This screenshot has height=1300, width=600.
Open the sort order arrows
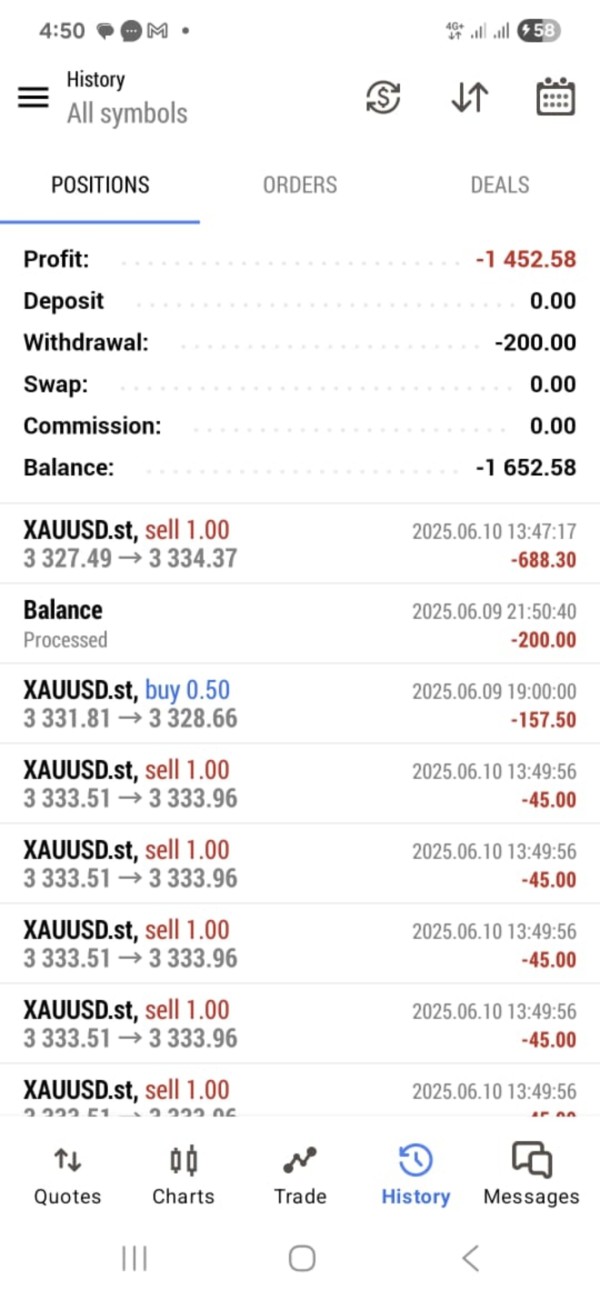coord(469,97)
